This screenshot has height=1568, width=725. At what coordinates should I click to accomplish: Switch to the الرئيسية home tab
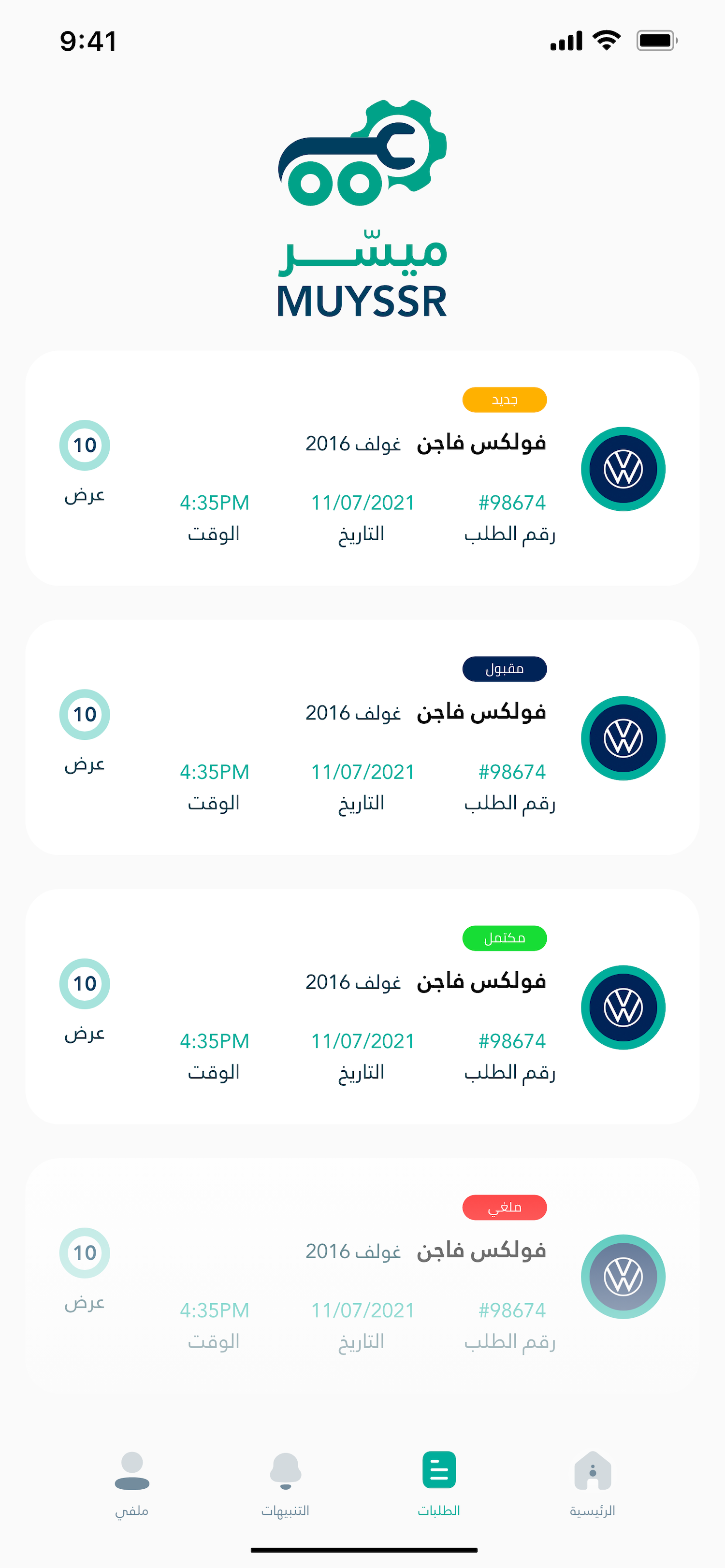(592, 1484)
